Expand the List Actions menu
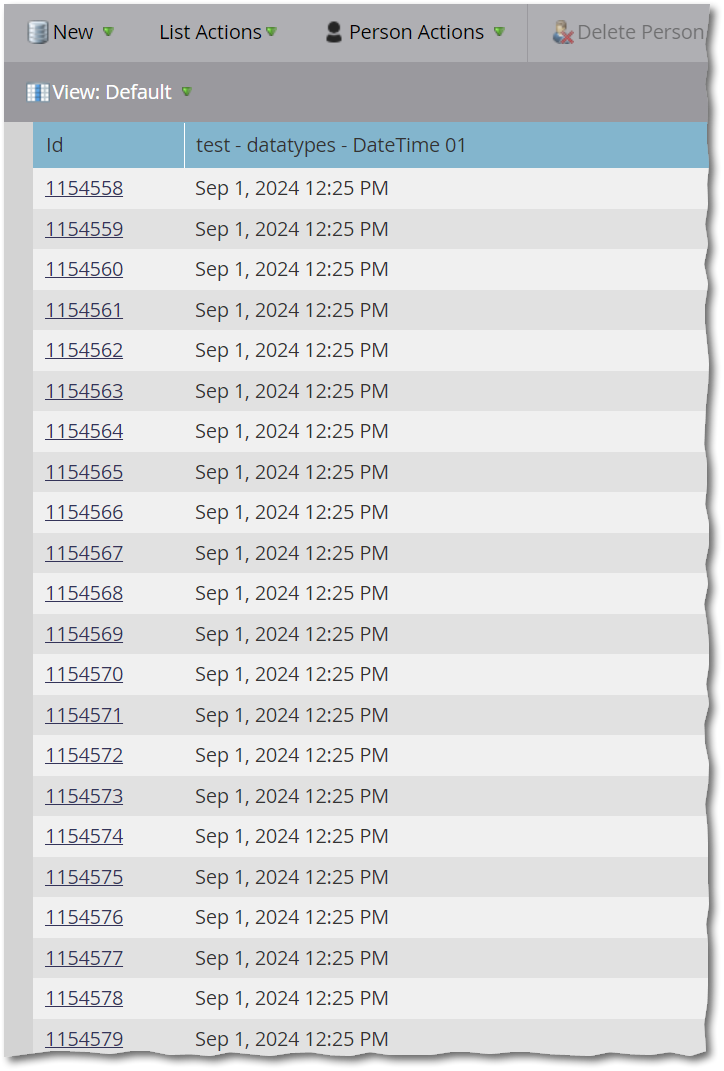This screenshot has width=724, height=1071. point(217,32)
